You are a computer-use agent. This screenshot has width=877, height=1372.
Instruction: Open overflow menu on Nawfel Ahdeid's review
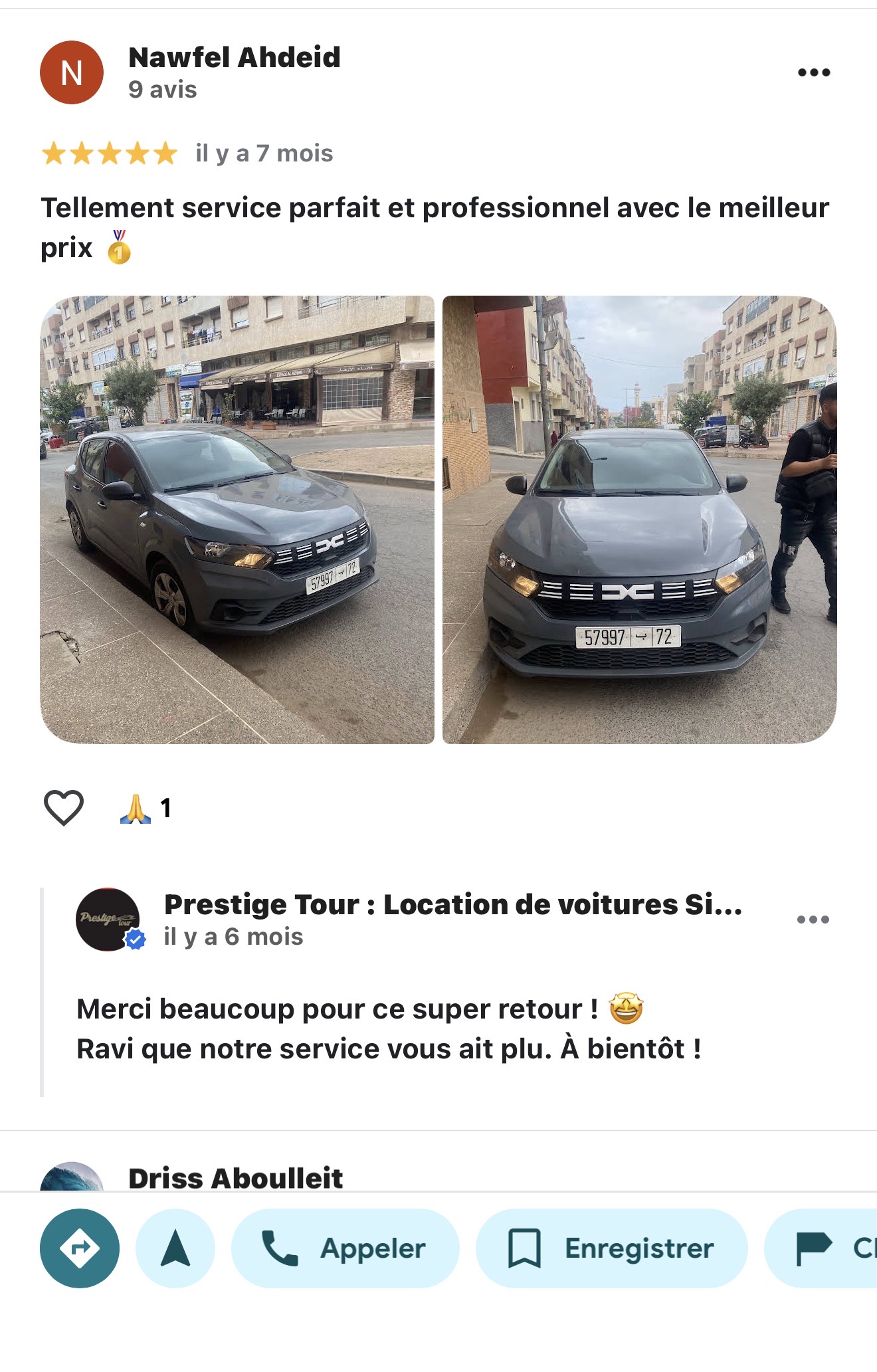[x=813, y=72]
